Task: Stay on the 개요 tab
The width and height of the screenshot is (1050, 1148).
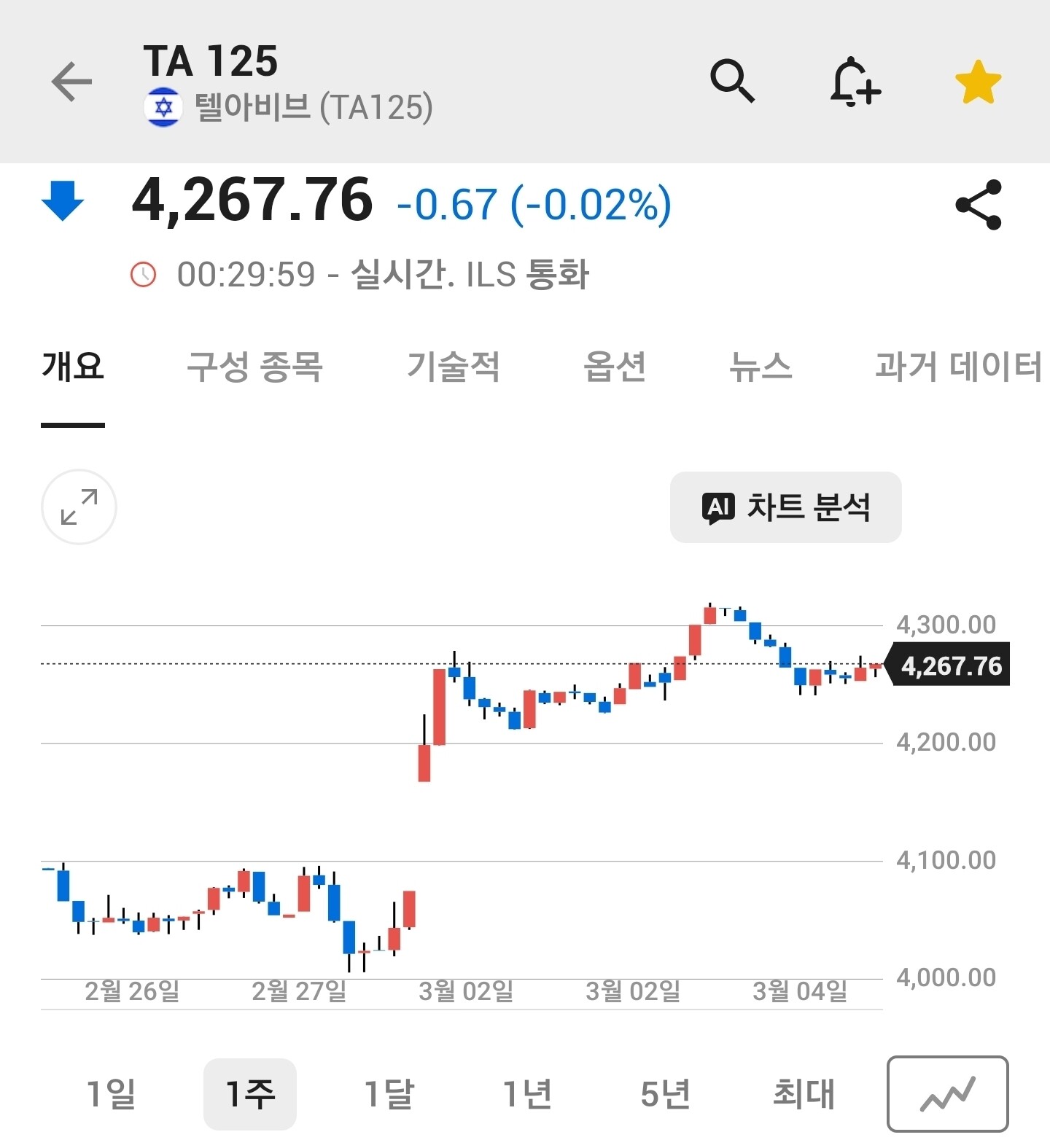Action: pos(73,367)
